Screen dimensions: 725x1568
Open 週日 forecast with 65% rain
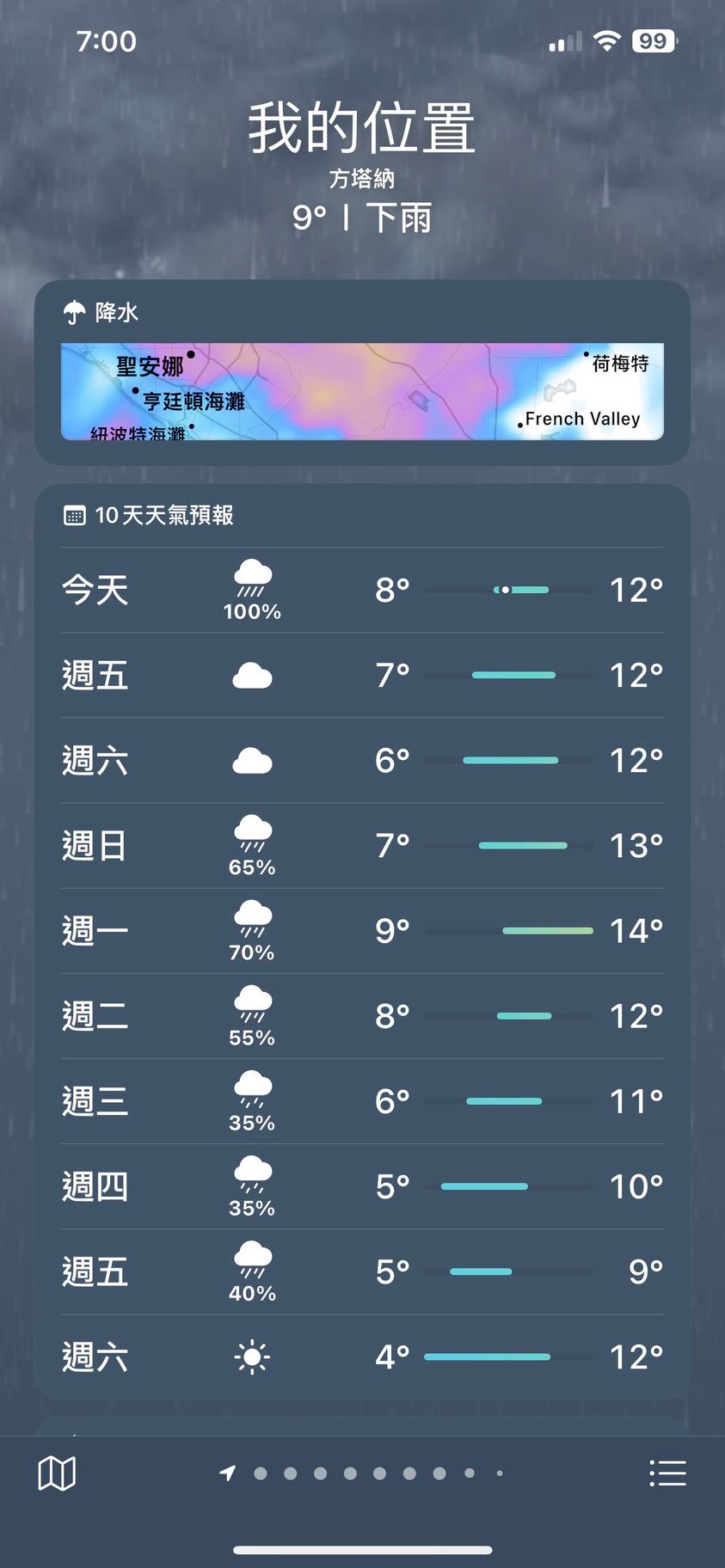click(362, 846)
